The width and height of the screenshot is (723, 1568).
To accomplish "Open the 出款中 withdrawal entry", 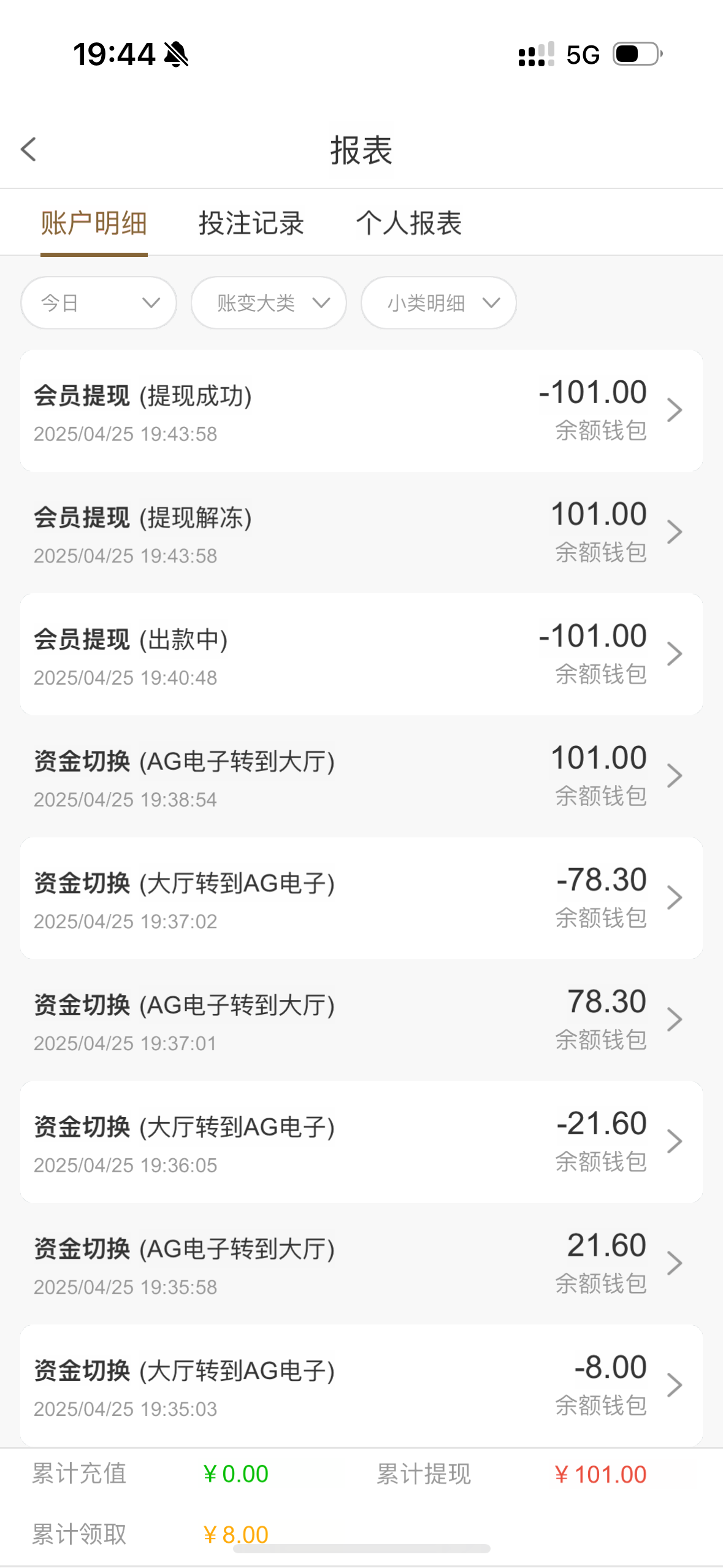I will [361, 654].
